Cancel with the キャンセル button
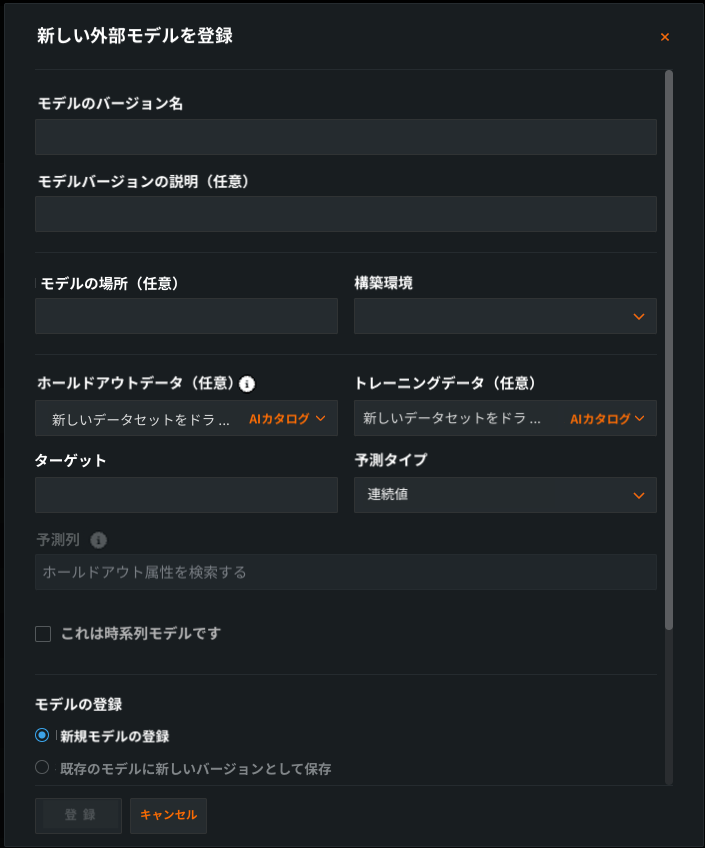The height and width of the screenshot is (848, 705). tap(168, 815)
